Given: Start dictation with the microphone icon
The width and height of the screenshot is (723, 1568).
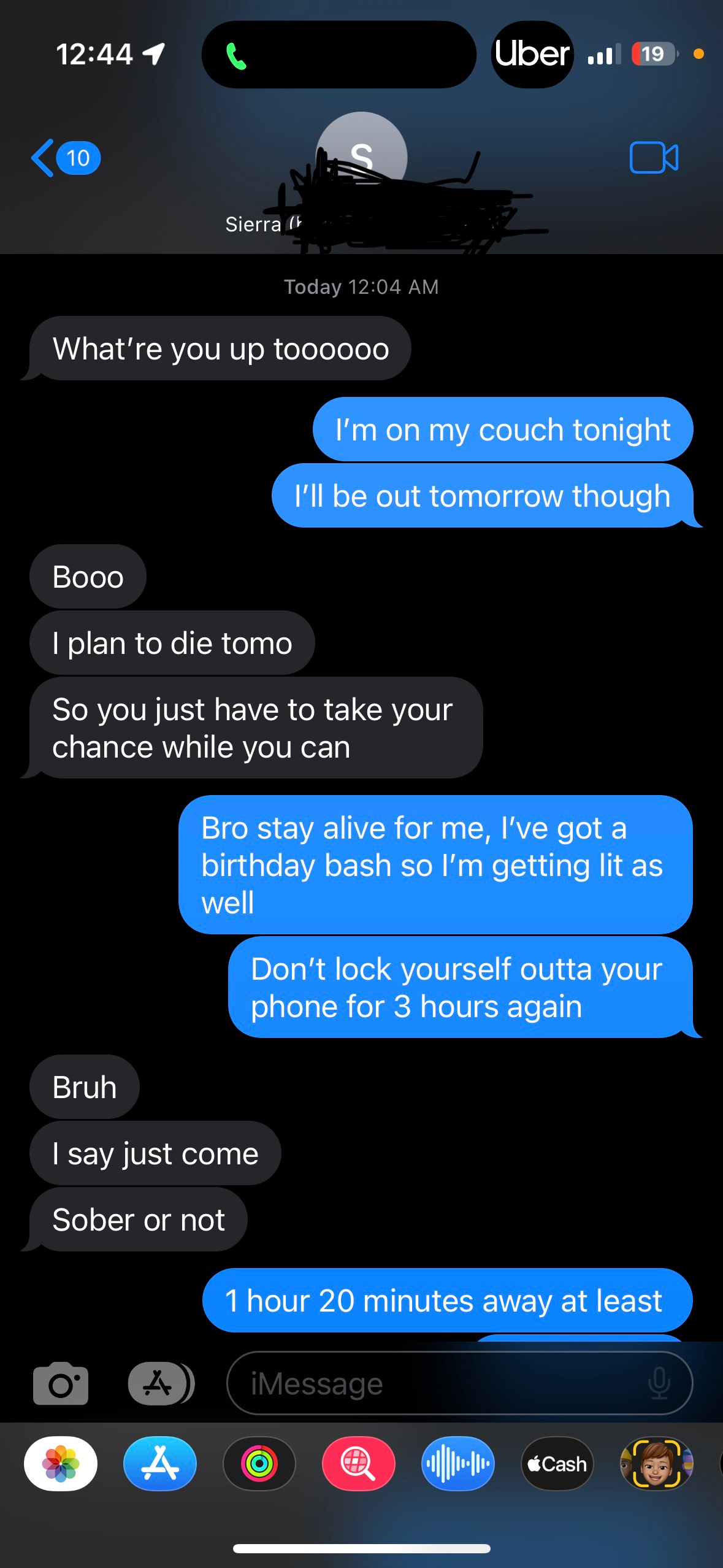Looking at the screenshot, I should pos(658,1383).
